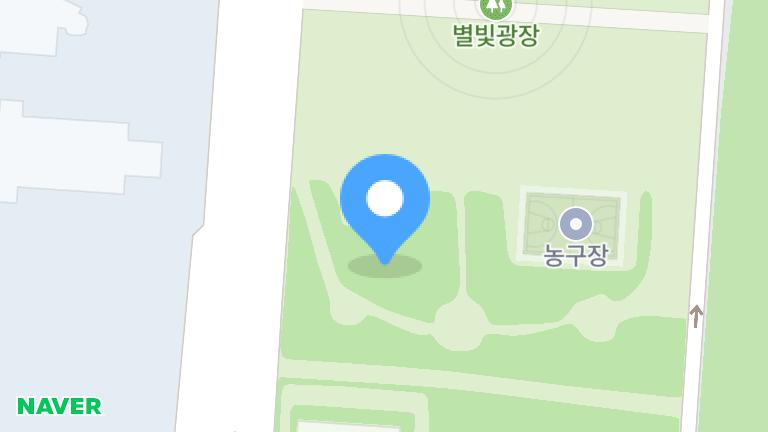Tap the blue location pin marker
768x432 pixels.
385,200
